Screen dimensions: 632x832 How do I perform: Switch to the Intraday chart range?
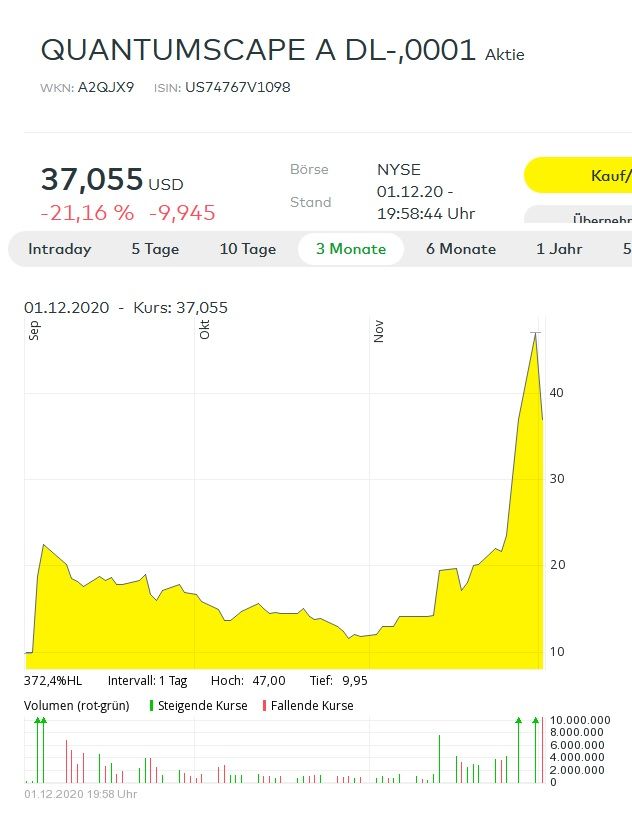click(x=59, y=249)
